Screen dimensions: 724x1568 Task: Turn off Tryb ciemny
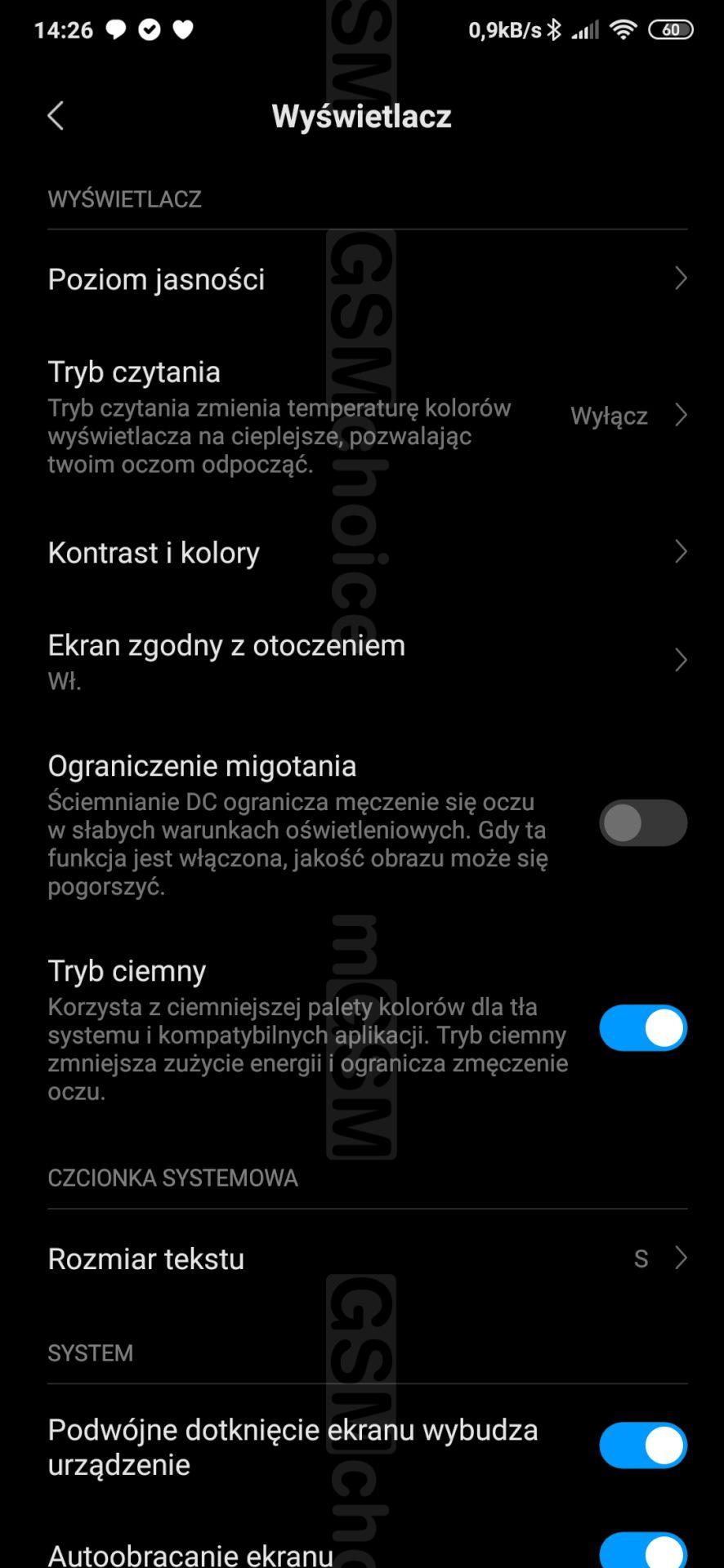click(643, 1028)
